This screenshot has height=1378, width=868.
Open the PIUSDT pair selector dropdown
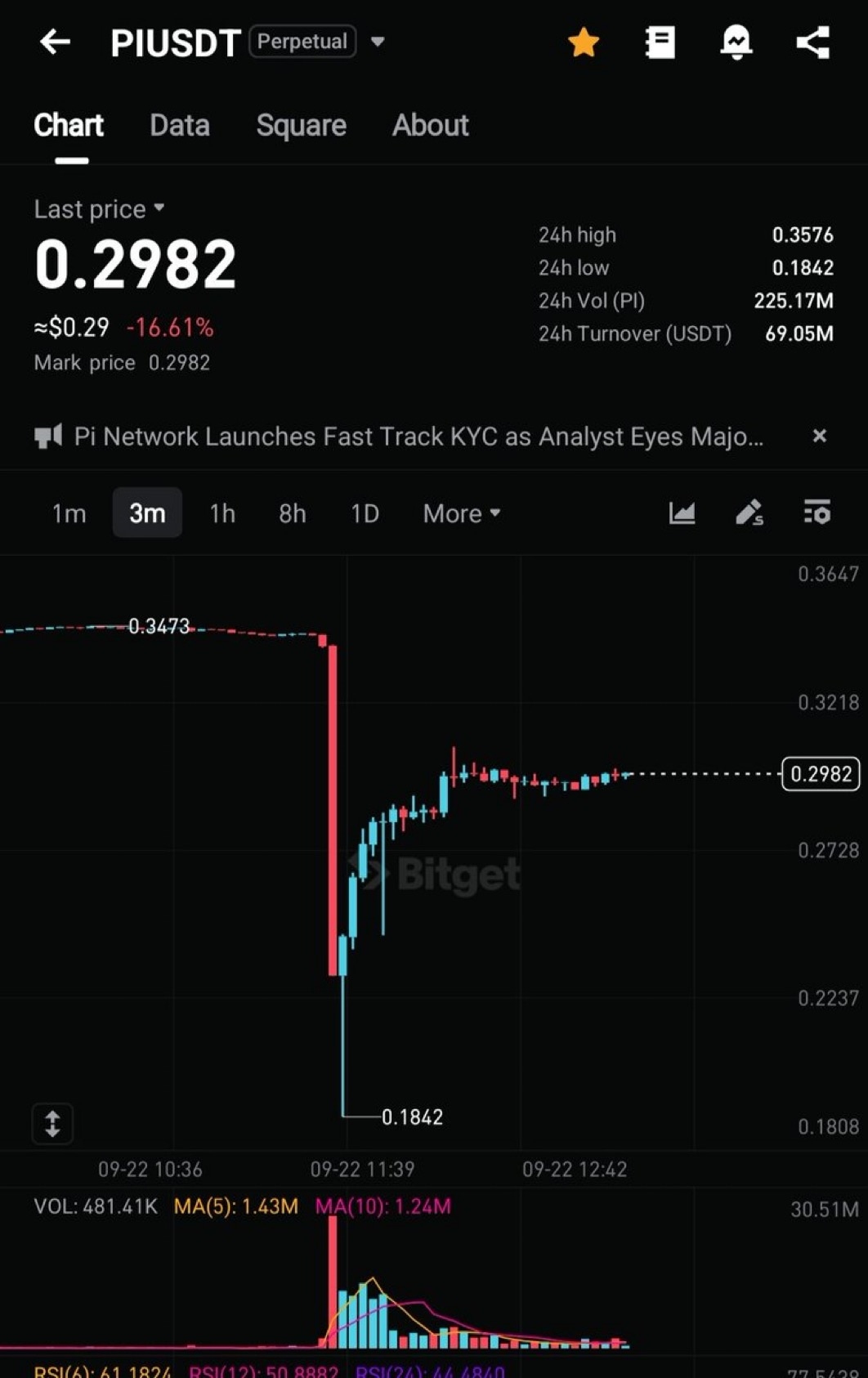[377, 42]
